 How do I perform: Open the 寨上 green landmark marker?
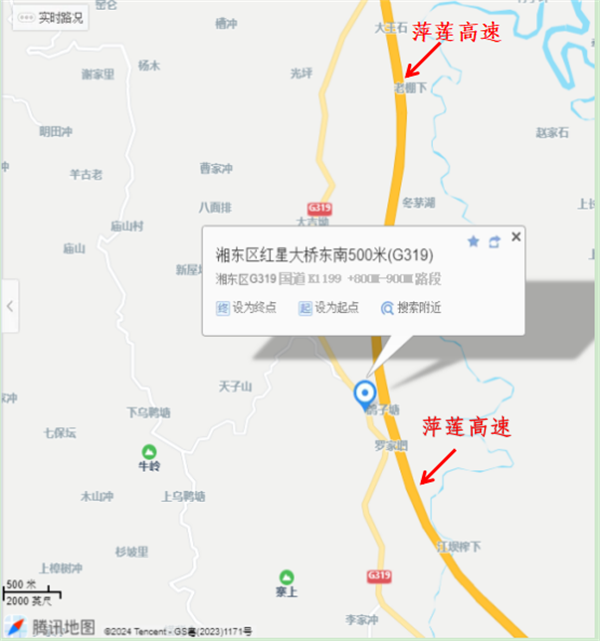click(287, 577)
